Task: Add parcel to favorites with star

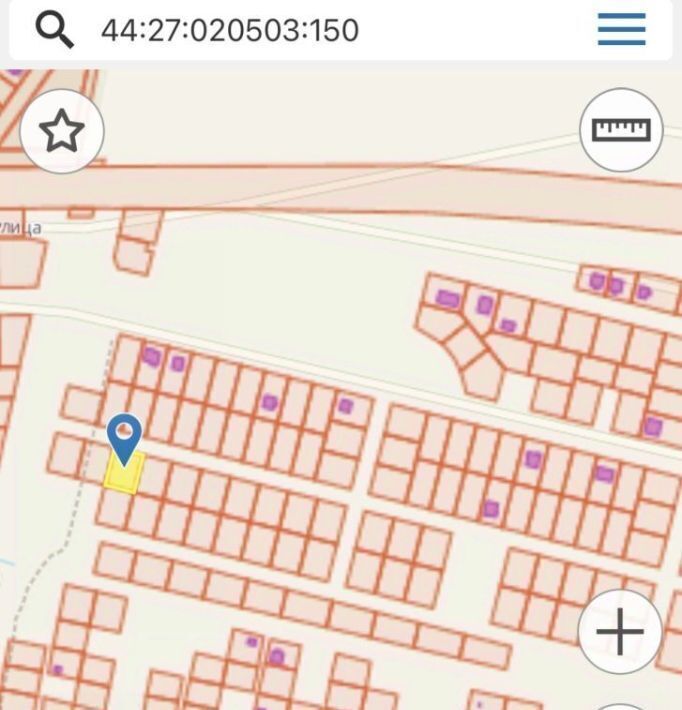Action: [62, 132]
